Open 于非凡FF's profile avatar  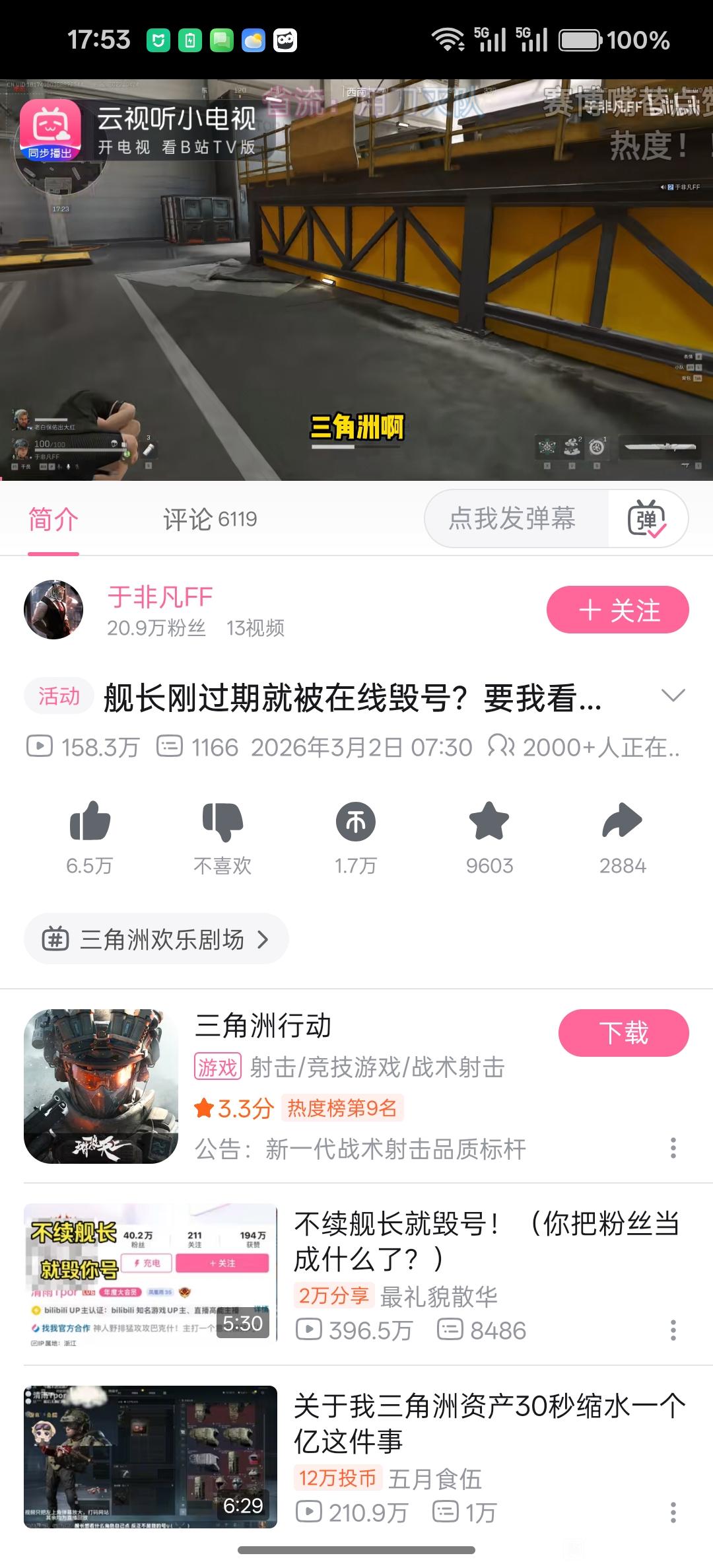pos(53,610)
